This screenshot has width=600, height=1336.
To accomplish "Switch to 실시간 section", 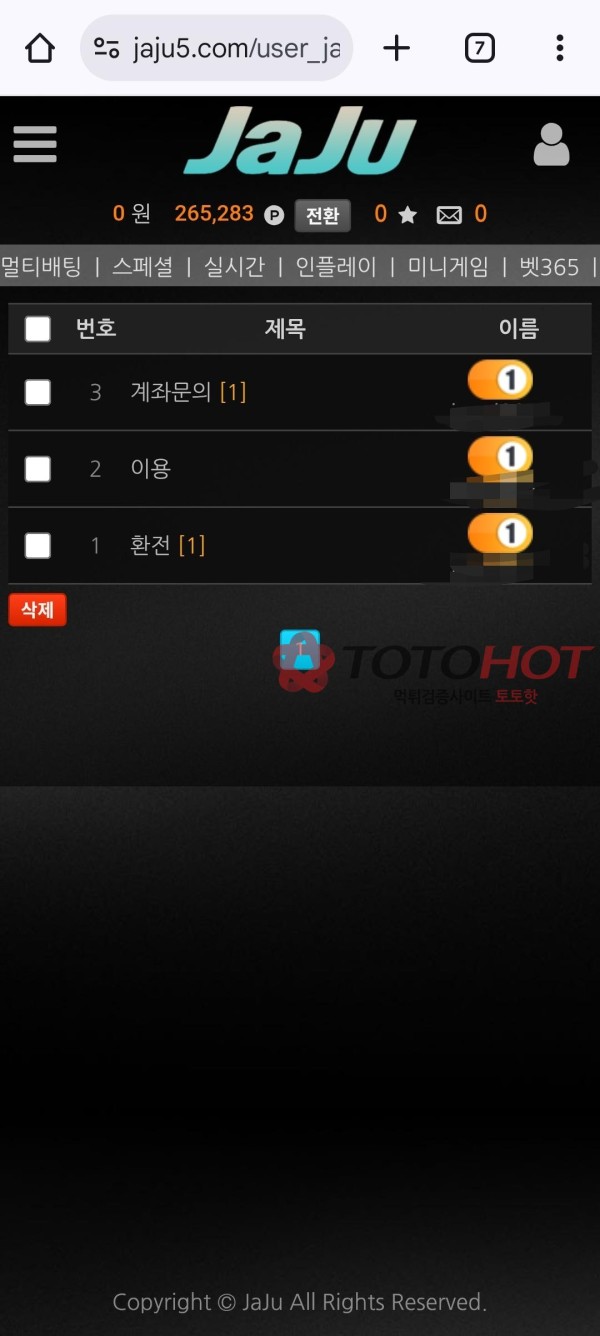I will tap(234, 266).
